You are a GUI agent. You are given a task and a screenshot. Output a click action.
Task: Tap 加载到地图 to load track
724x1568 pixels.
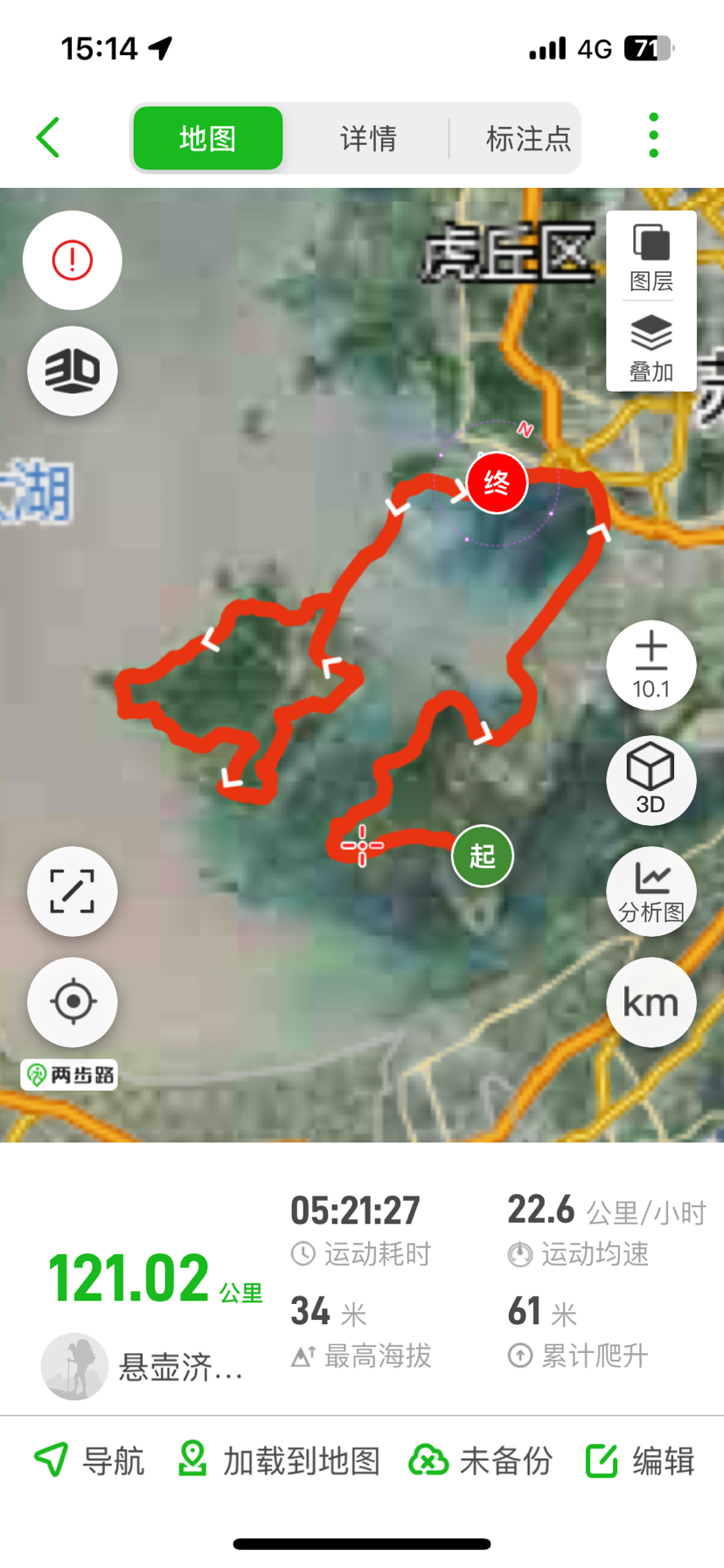280,1460
